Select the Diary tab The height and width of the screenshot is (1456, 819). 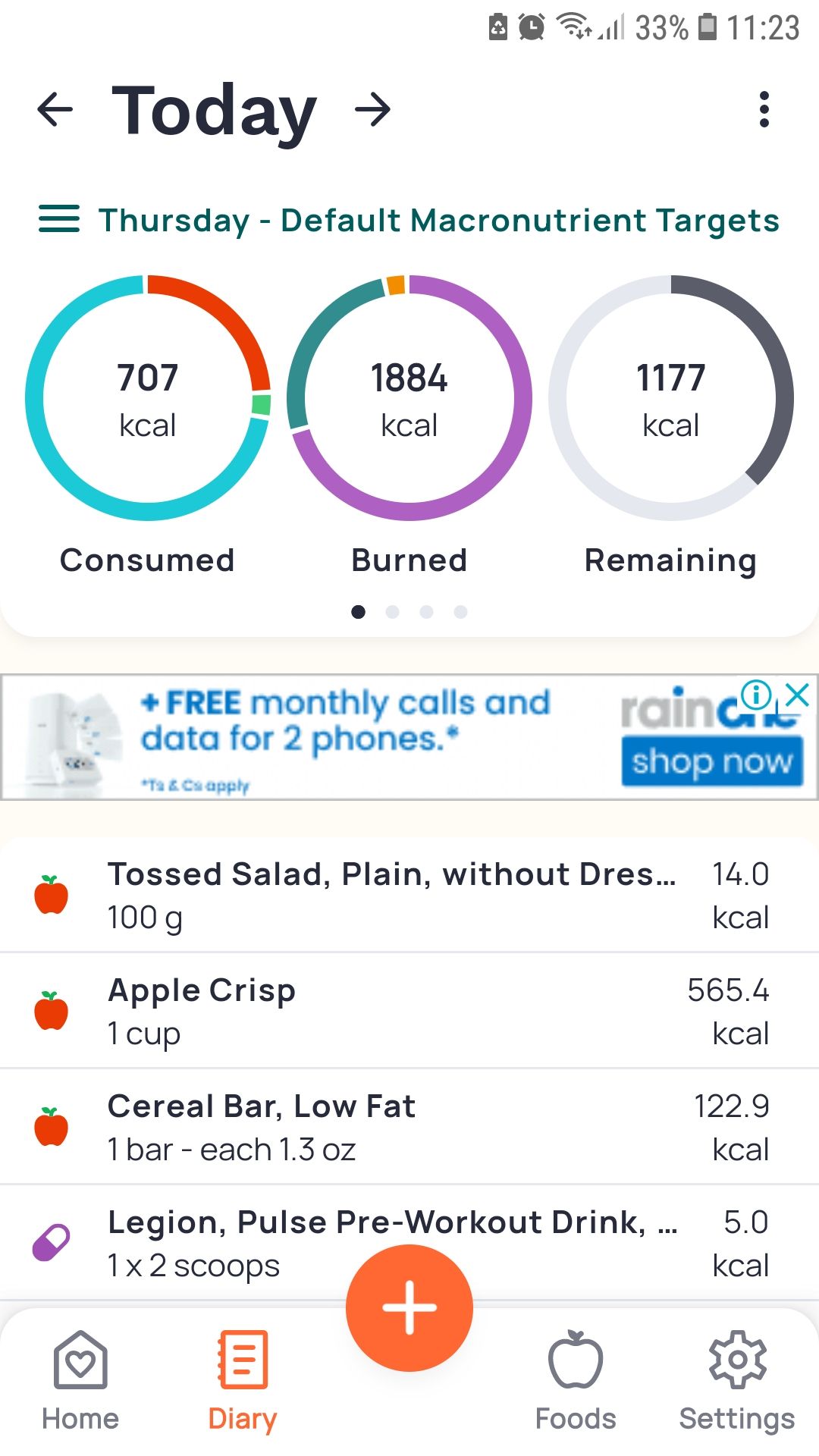pyautogui.click(x=243, y=1380)
